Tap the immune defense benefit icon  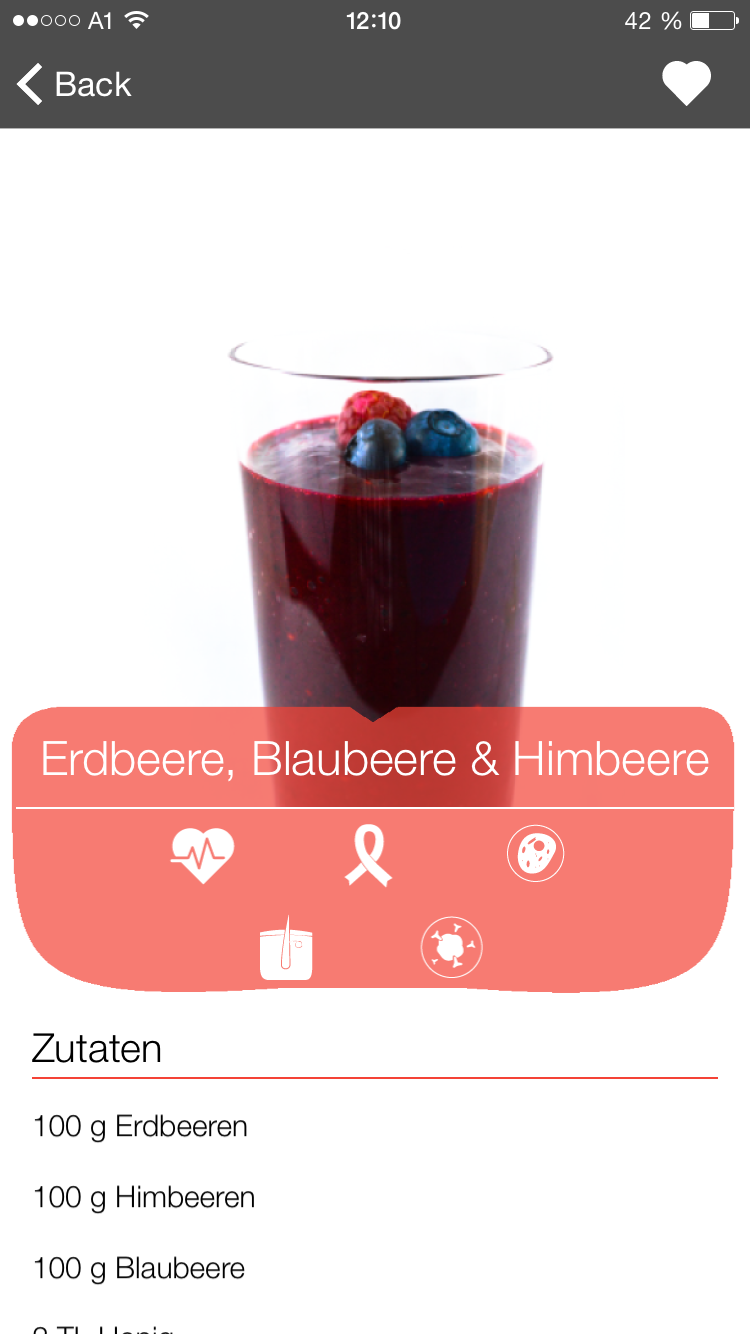click(452, 947)
